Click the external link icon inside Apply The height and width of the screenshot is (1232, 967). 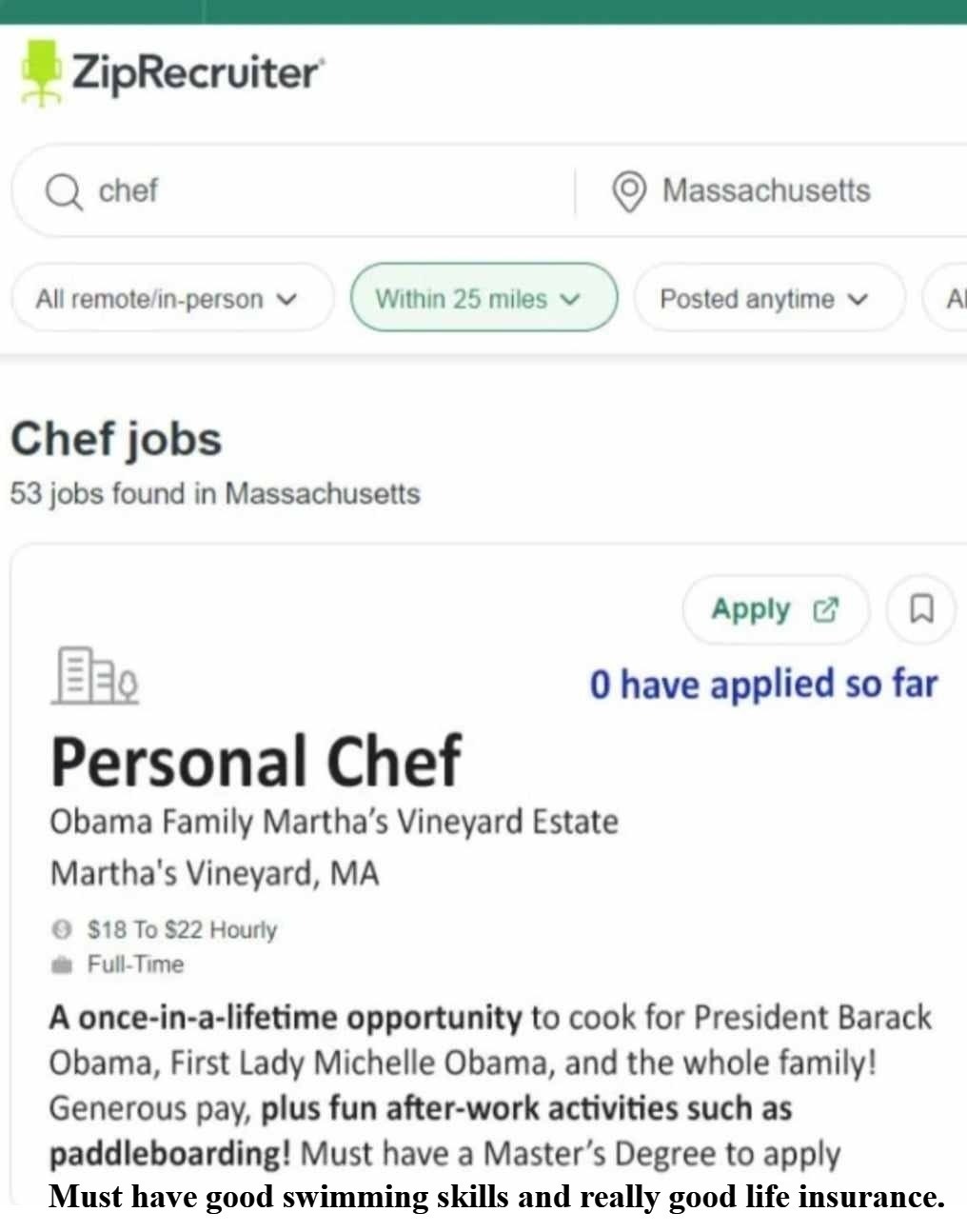click(x=826, y=609)
